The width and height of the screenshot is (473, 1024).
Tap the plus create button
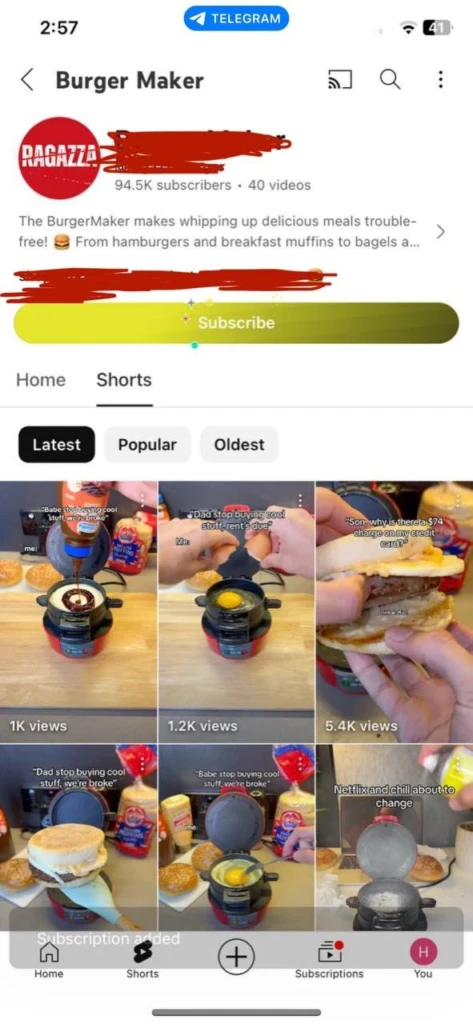(236, 957)
